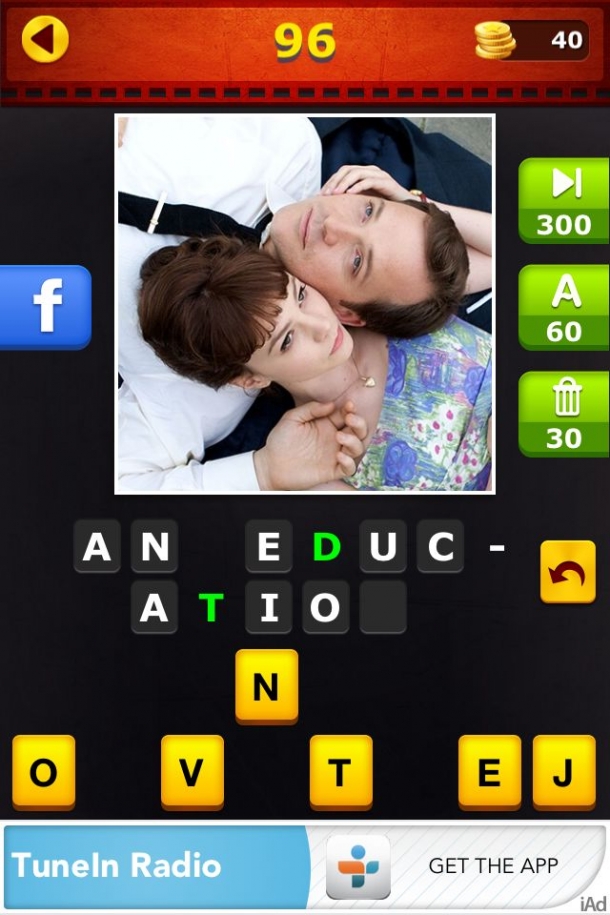610x915 pixels.
Task: Go back using the yellow arrow
Action: click(x=44, y=40)
